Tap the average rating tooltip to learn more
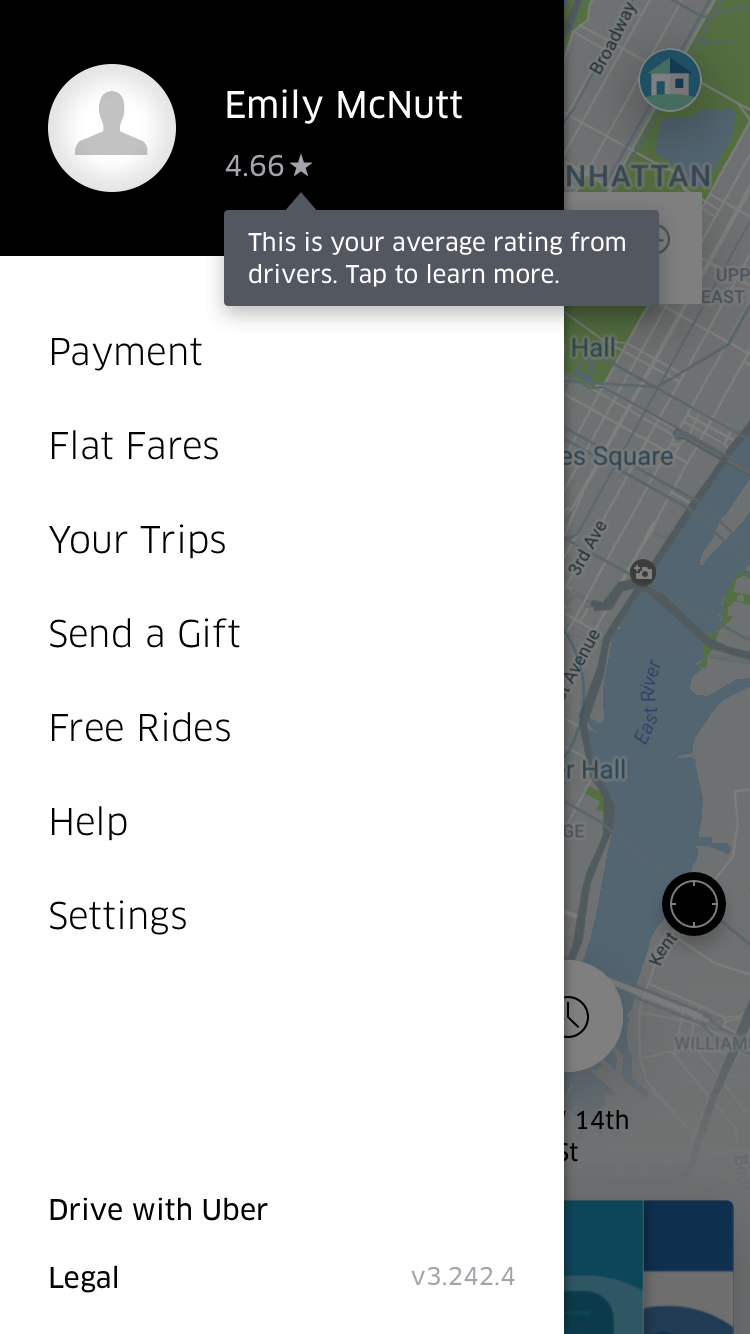 (x=440, y=258)
